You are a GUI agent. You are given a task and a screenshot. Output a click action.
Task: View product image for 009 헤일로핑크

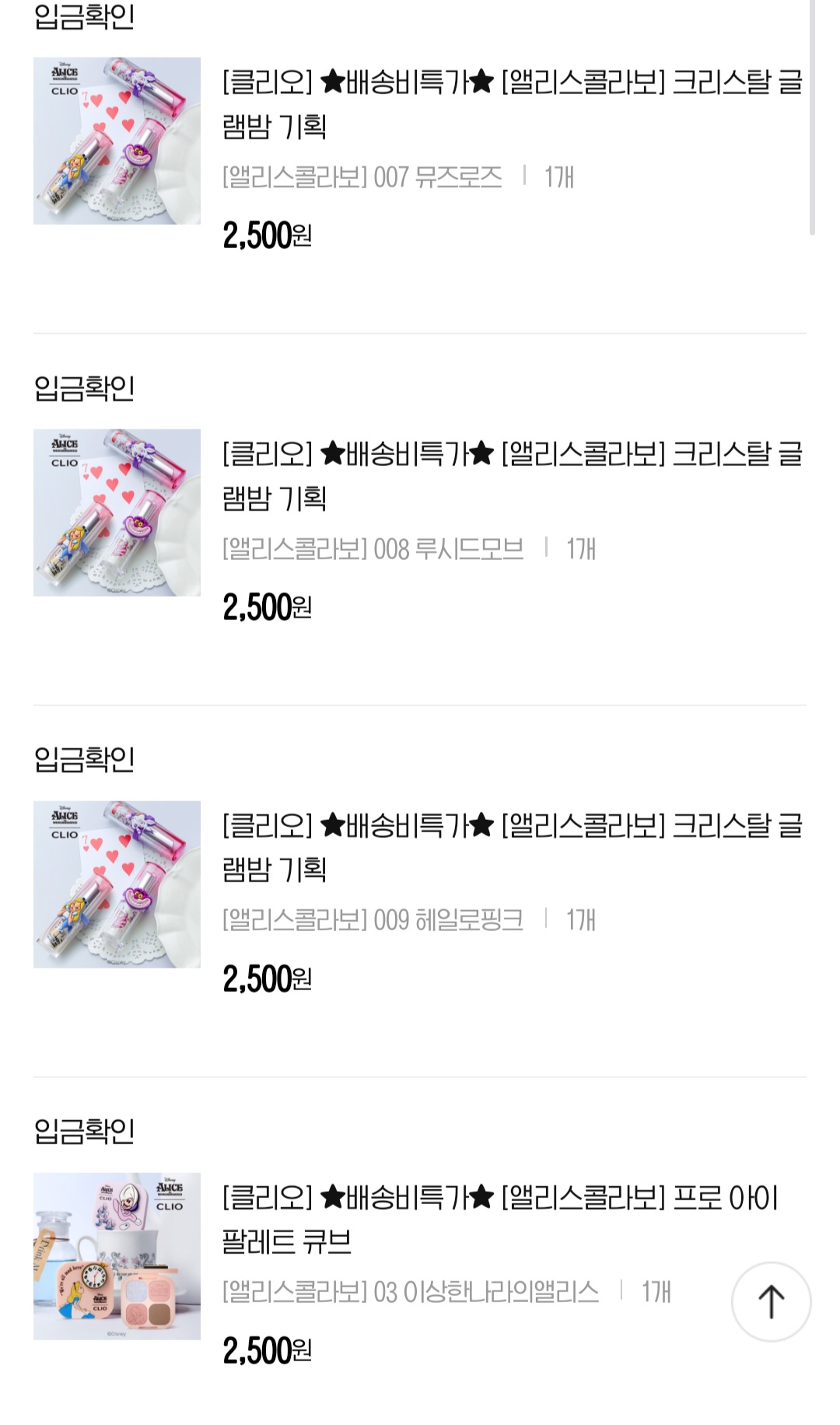click(x=117, y=884)
